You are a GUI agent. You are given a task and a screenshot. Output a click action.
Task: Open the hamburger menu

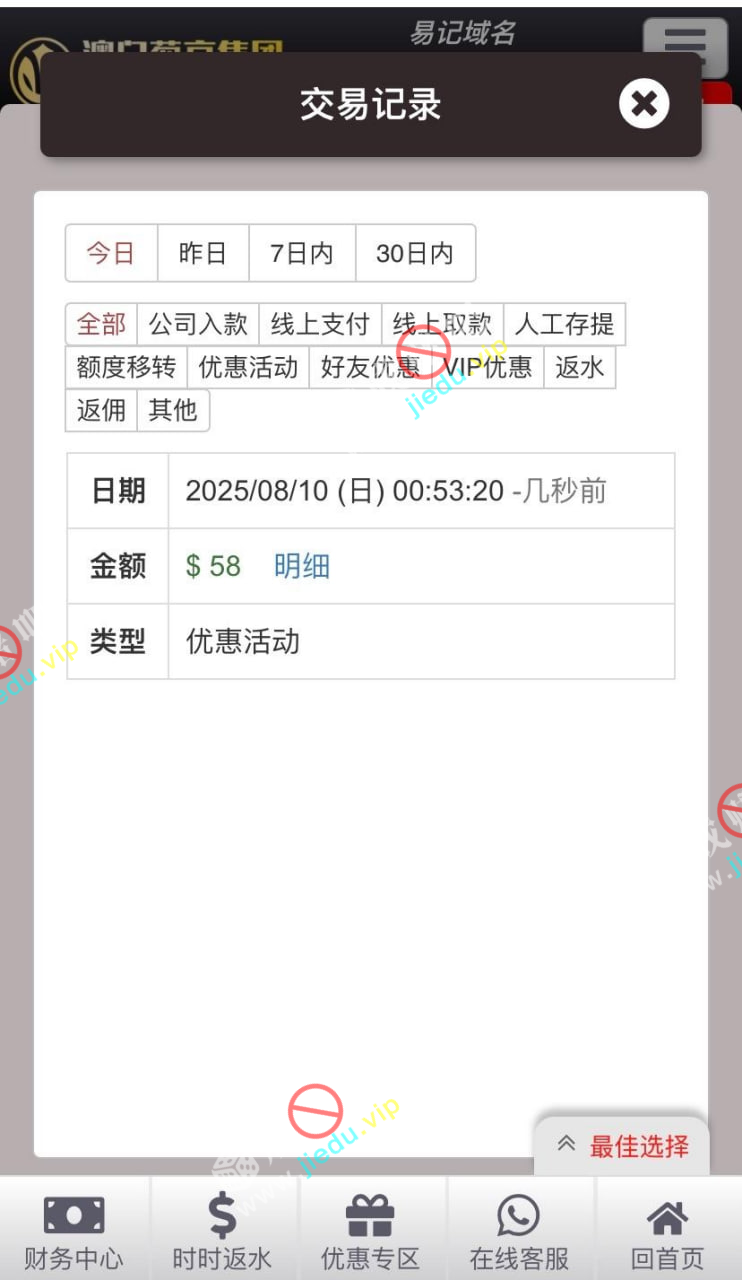point(685,43)
